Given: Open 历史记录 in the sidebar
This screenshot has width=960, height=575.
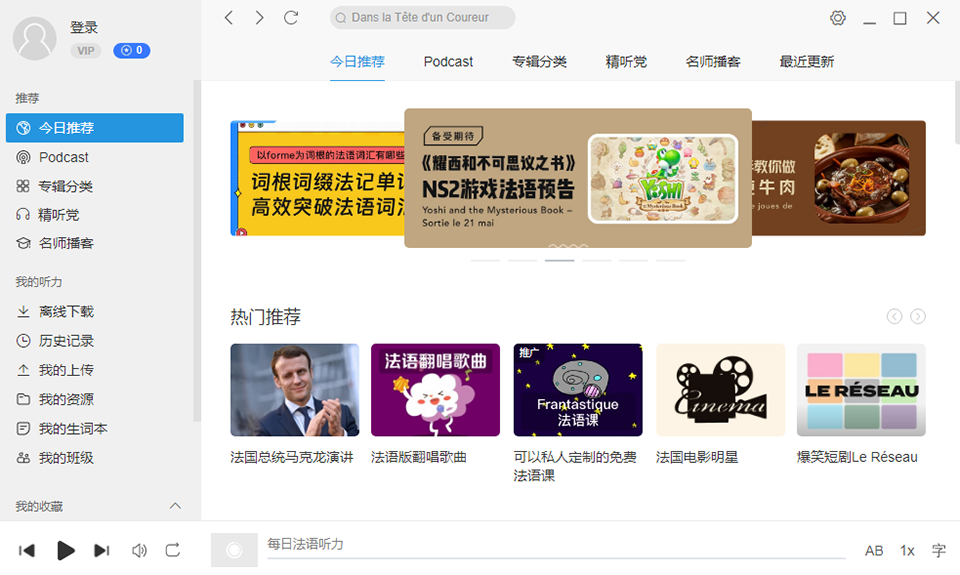Looking at the screenshot, I should (x=66, y=341).
